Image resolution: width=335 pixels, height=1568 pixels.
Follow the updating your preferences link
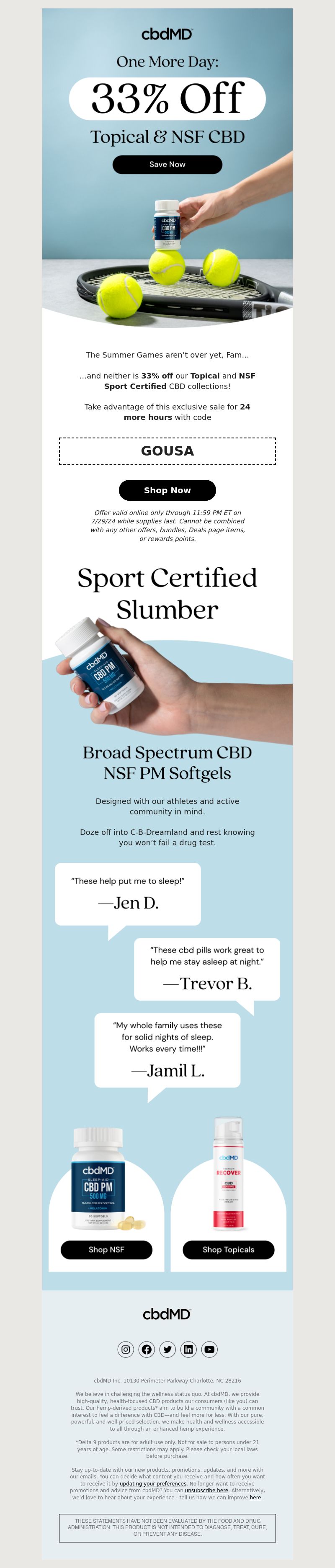(x=153, y=1483)
